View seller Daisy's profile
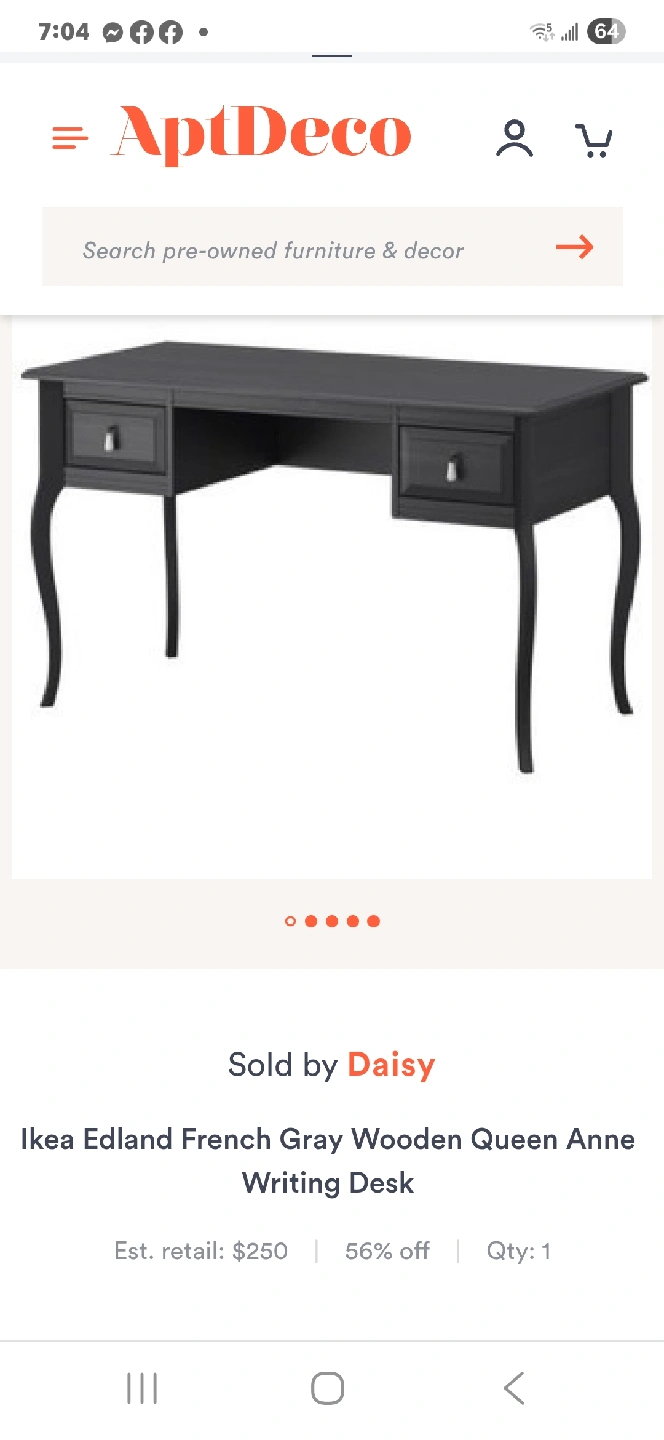 pos(391,1065)
